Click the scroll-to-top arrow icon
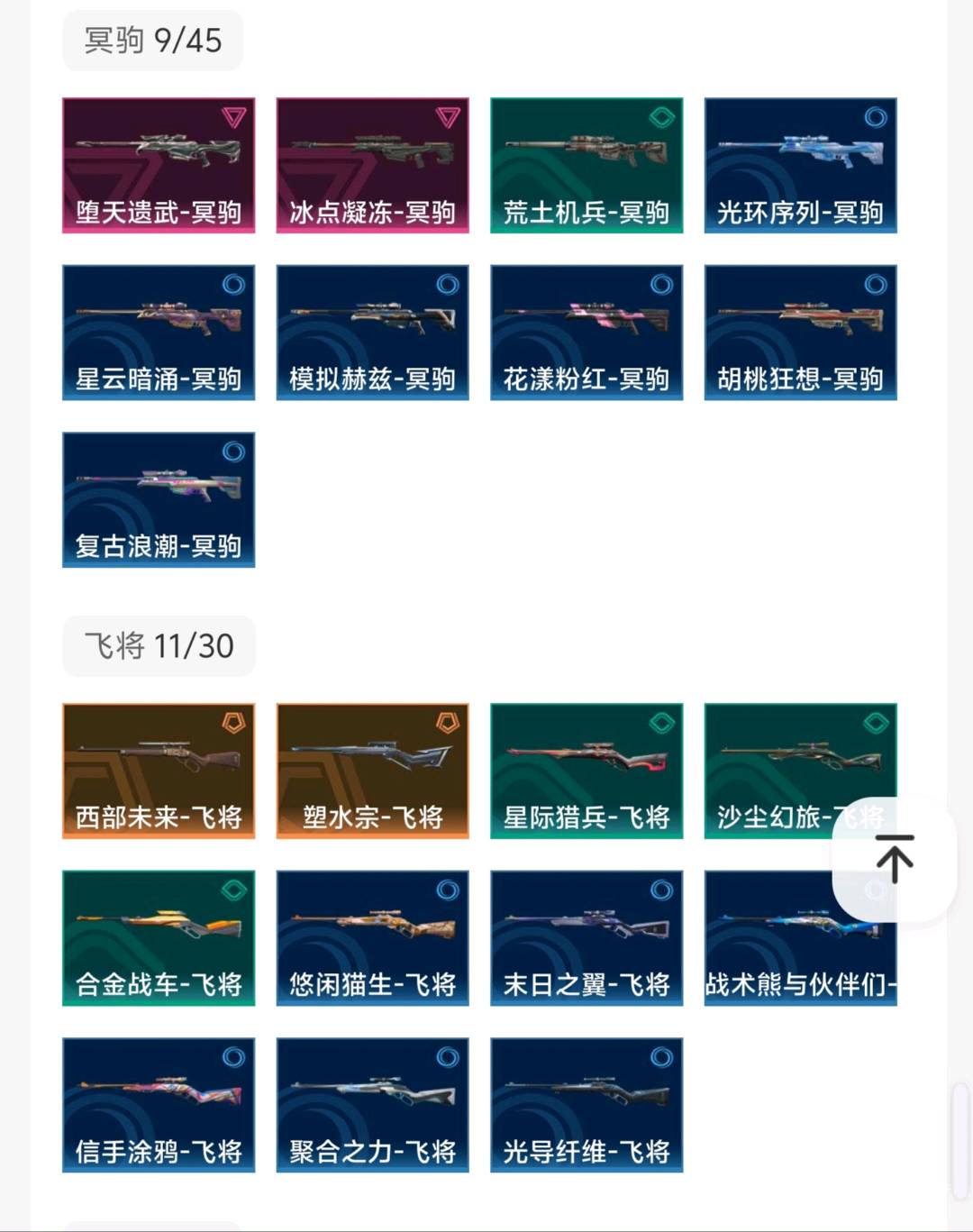This screenshot has width=973, height=1232. tap(894, 859)
